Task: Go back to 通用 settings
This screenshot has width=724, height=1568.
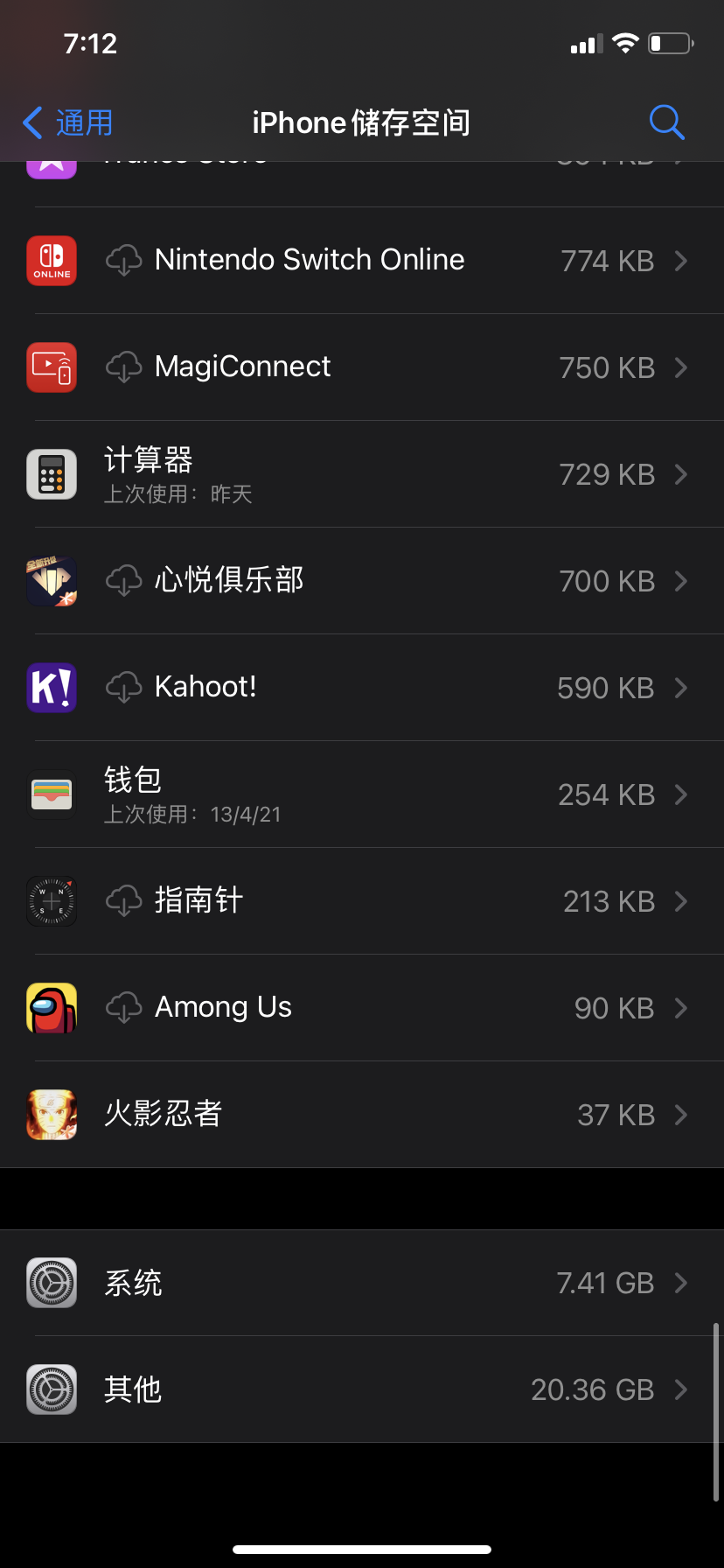Action: [68, 122]
